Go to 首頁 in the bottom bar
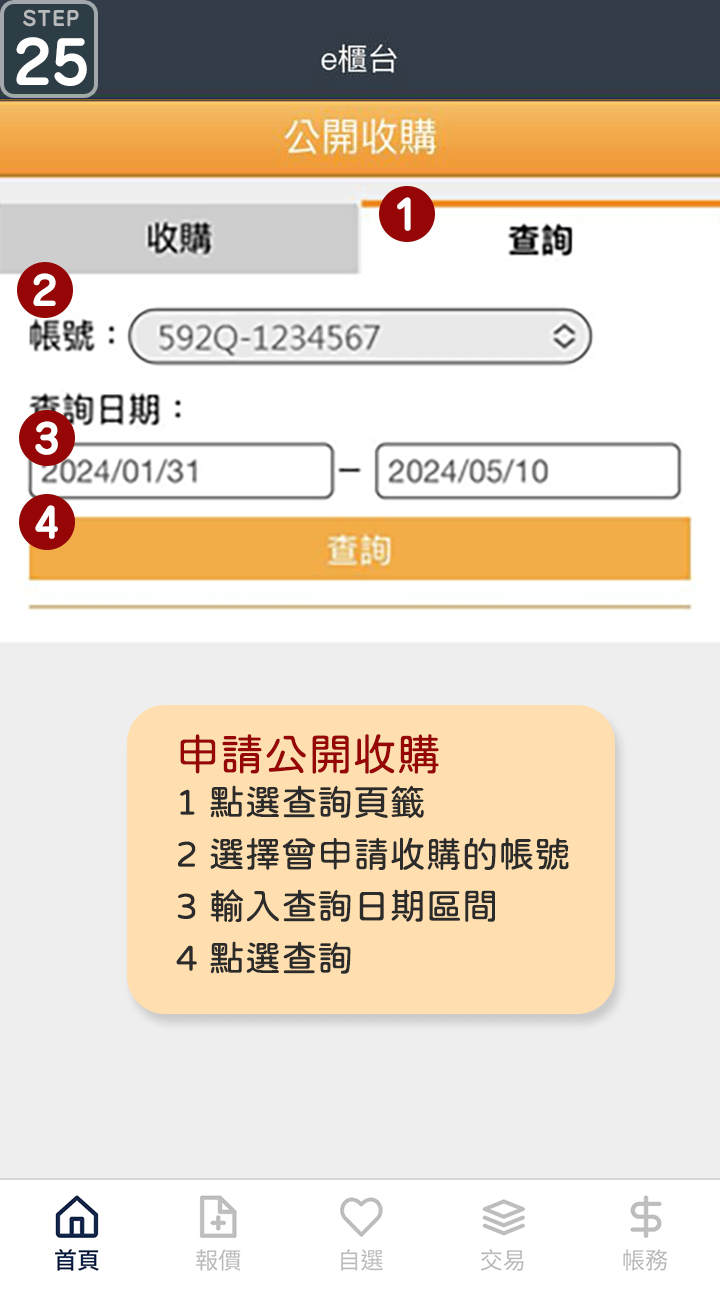This screenshot has height=1300, width=720. click(x=77, y=1234)
